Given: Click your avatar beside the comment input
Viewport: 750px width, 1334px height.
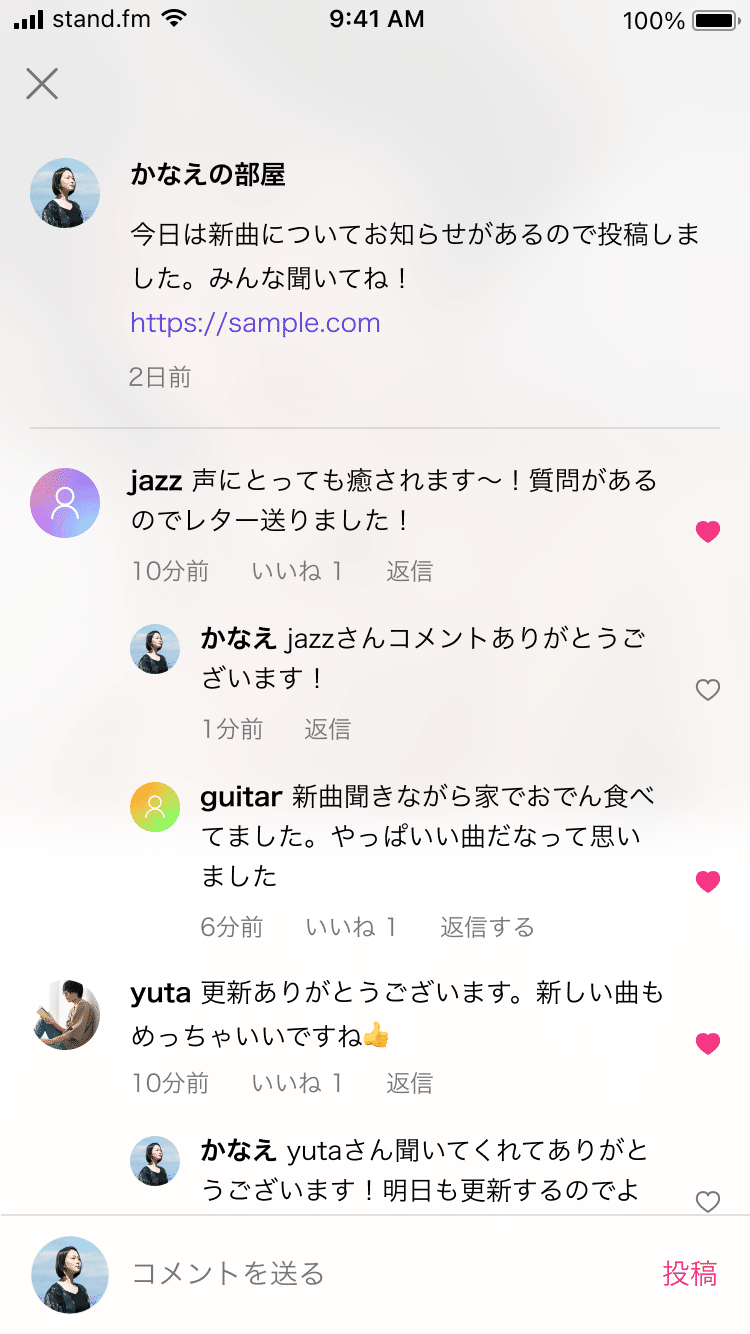Looking at the screenshot, I should [69, 1274].
